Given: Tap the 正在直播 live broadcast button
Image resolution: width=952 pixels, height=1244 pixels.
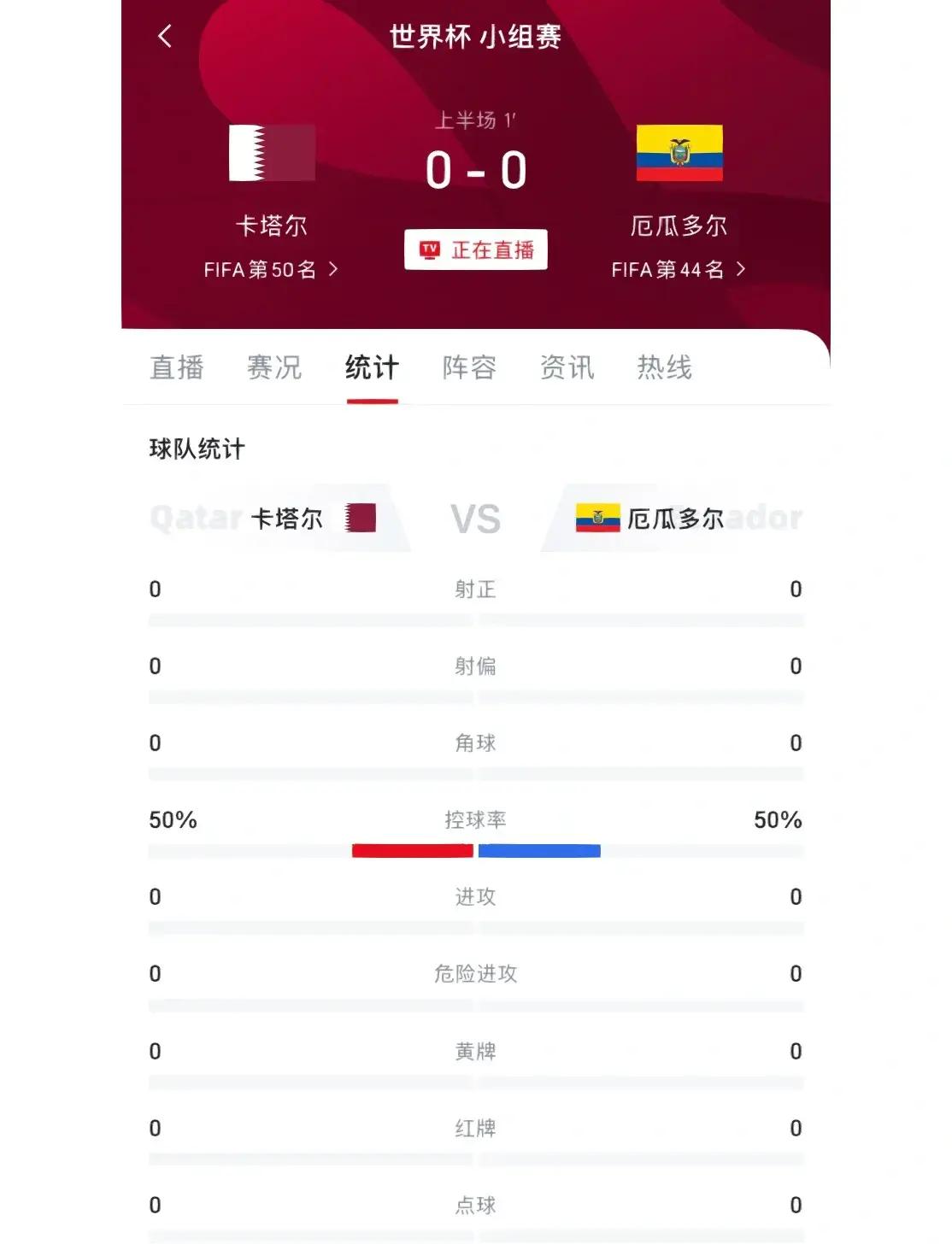Looking at the screenshot, I should point(476,249).
